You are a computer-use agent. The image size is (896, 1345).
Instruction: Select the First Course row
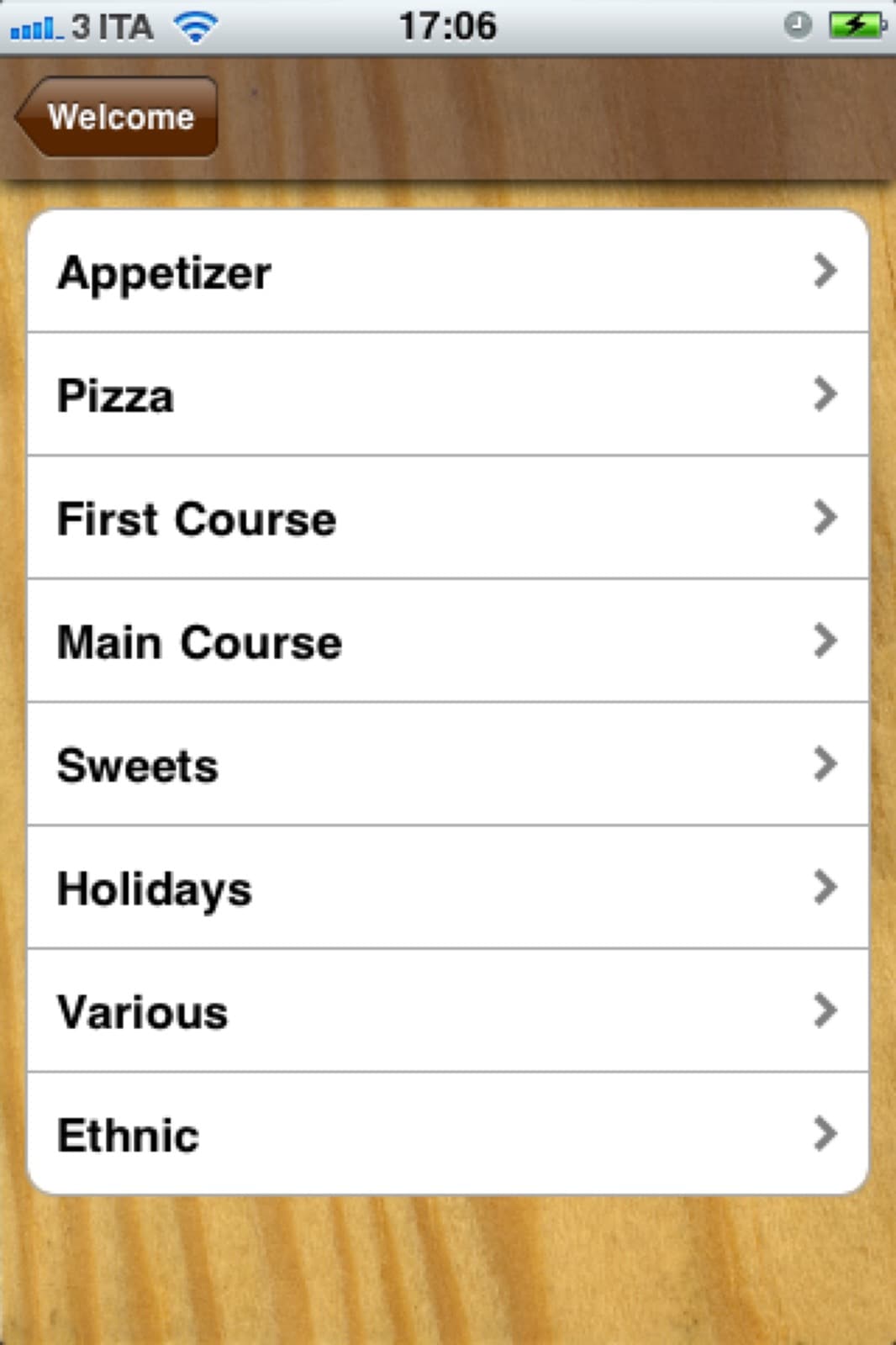[336, 519]
